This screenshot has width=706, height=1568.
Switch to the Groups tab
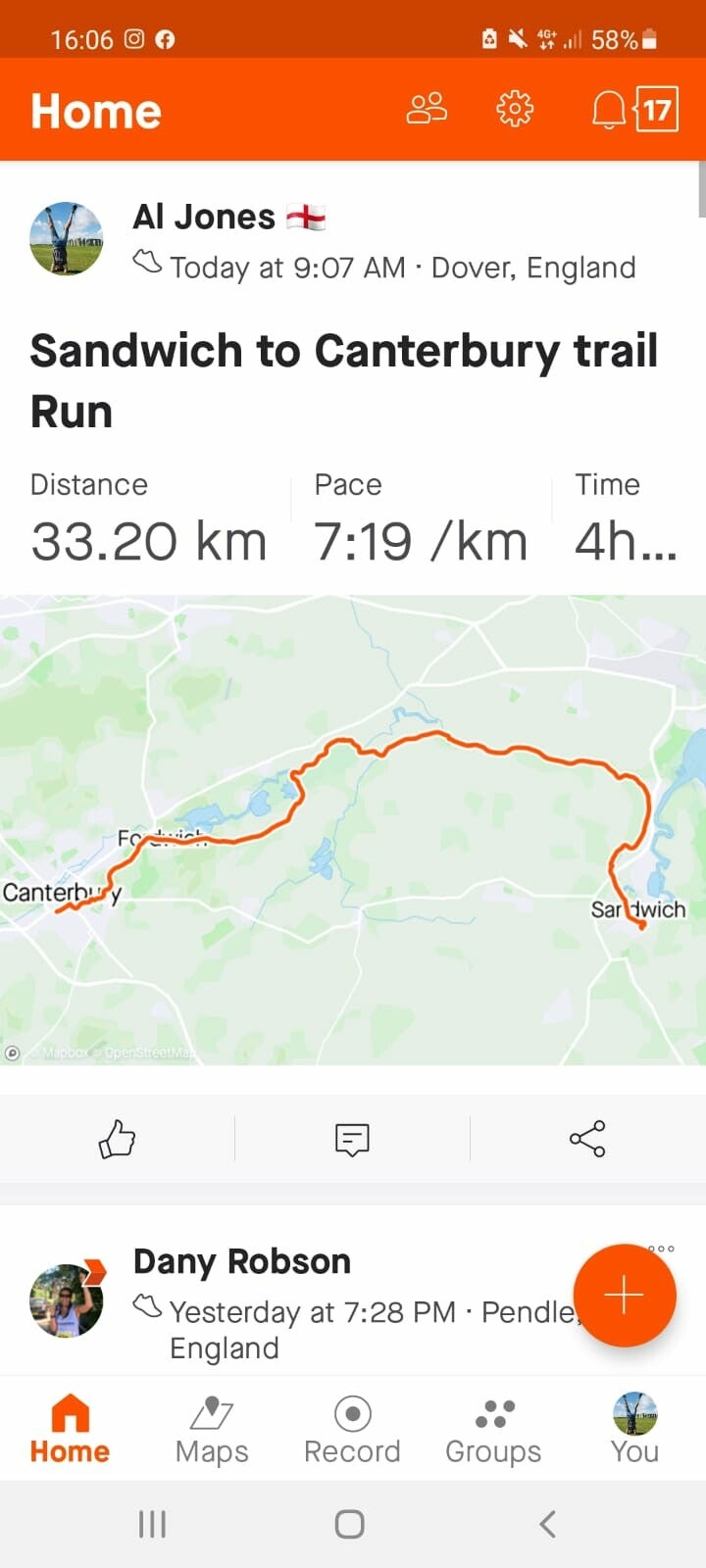[493, 1429]
